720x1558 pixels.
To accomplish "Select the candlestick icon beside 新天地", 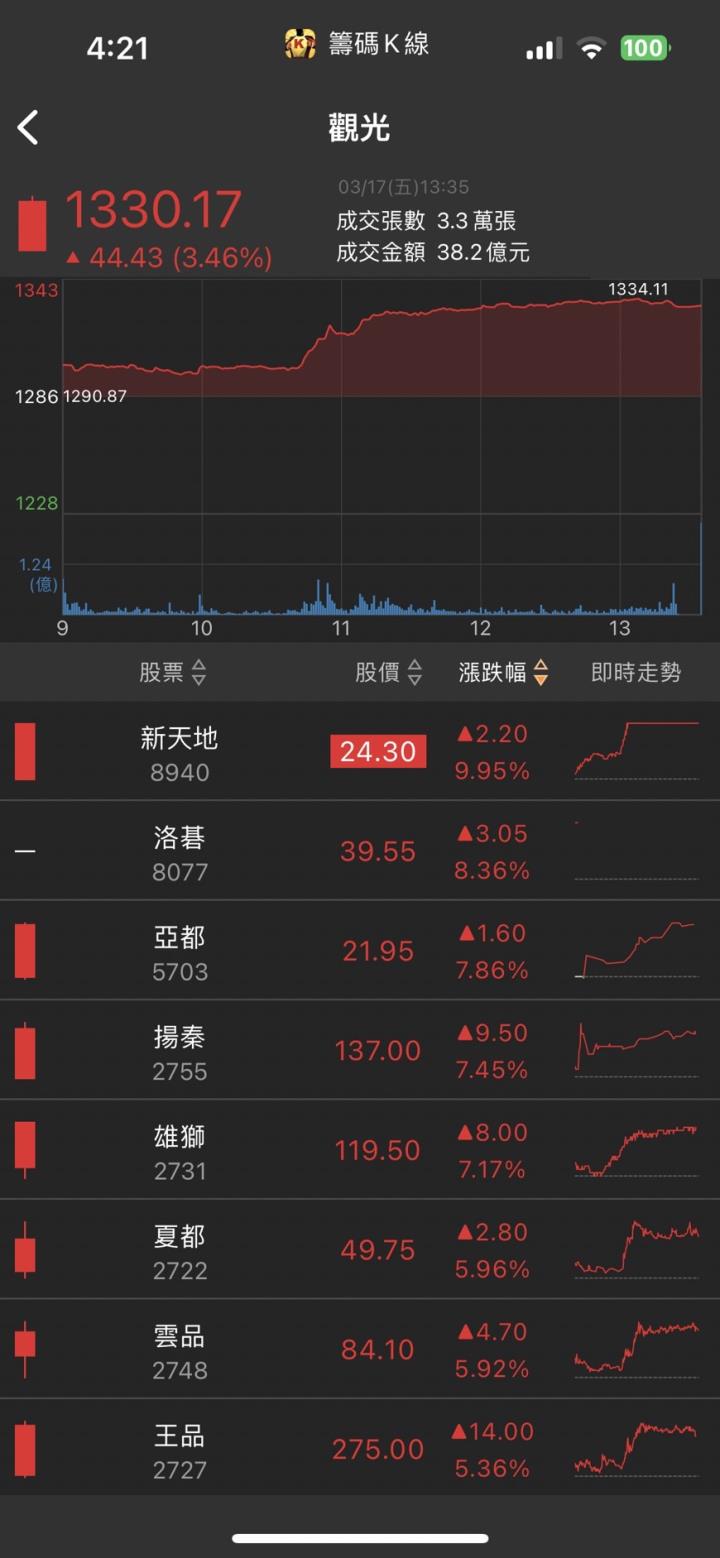I will [24, 750].
